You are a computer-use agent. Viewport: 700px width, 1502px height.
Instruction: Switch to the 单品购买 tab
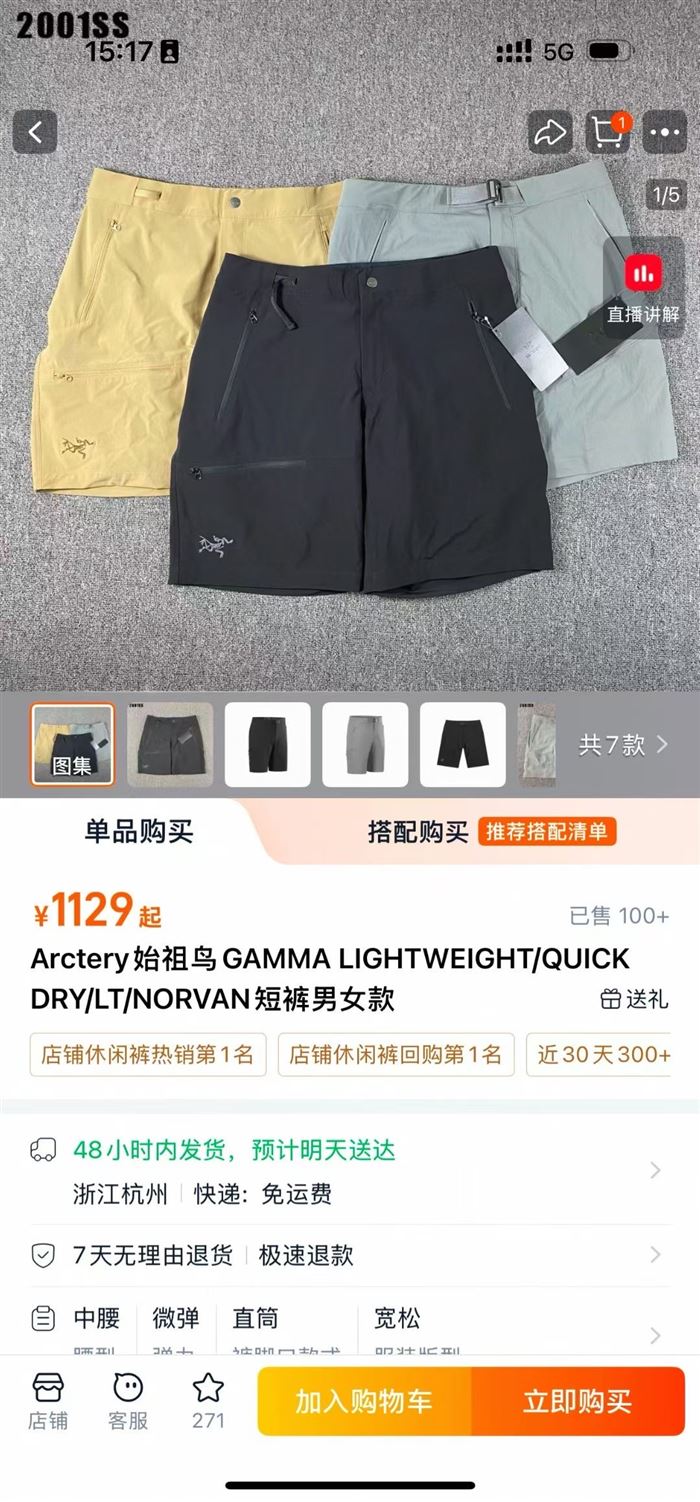[139, 831]
